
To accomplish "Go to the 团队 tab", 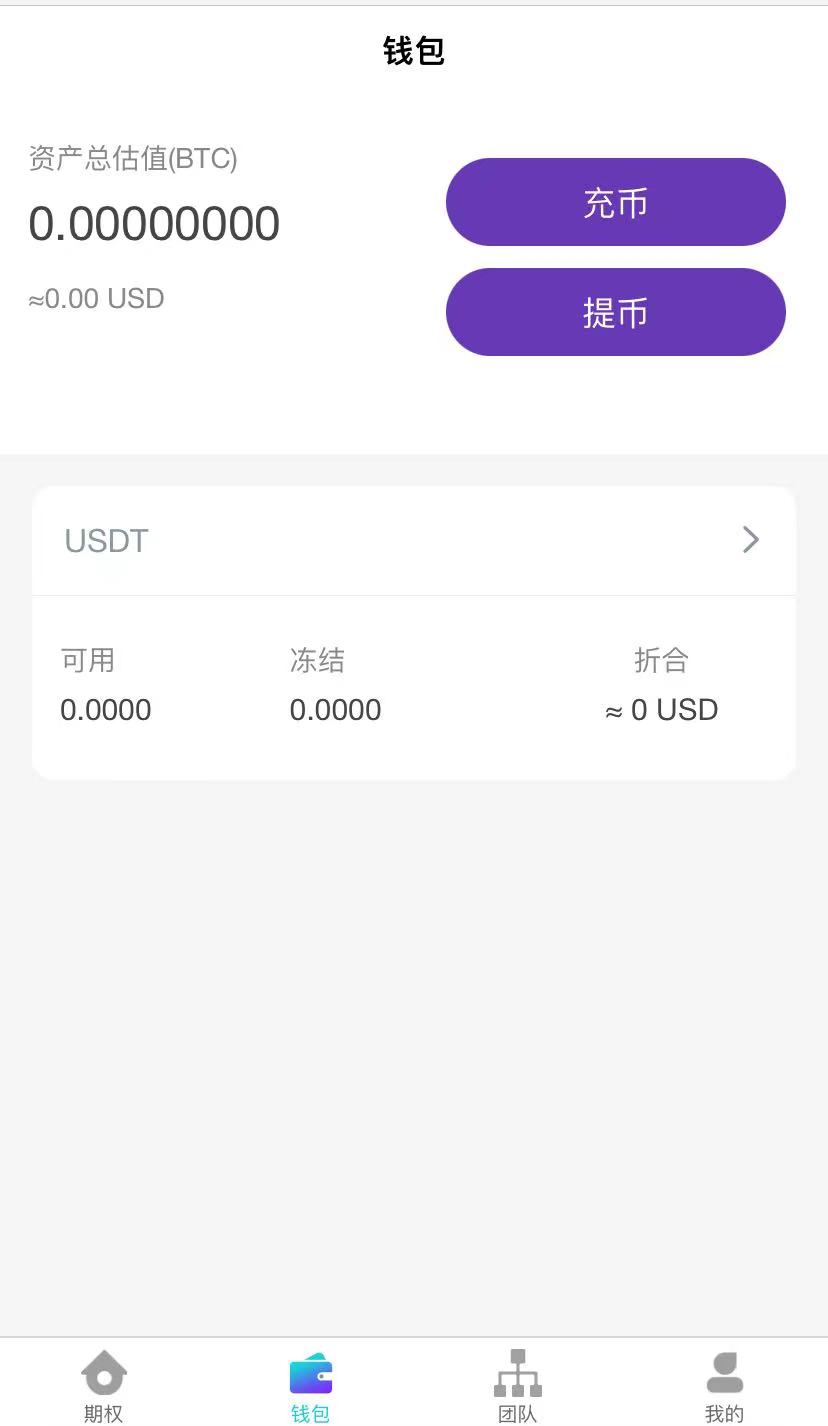I will (518, 1386).
